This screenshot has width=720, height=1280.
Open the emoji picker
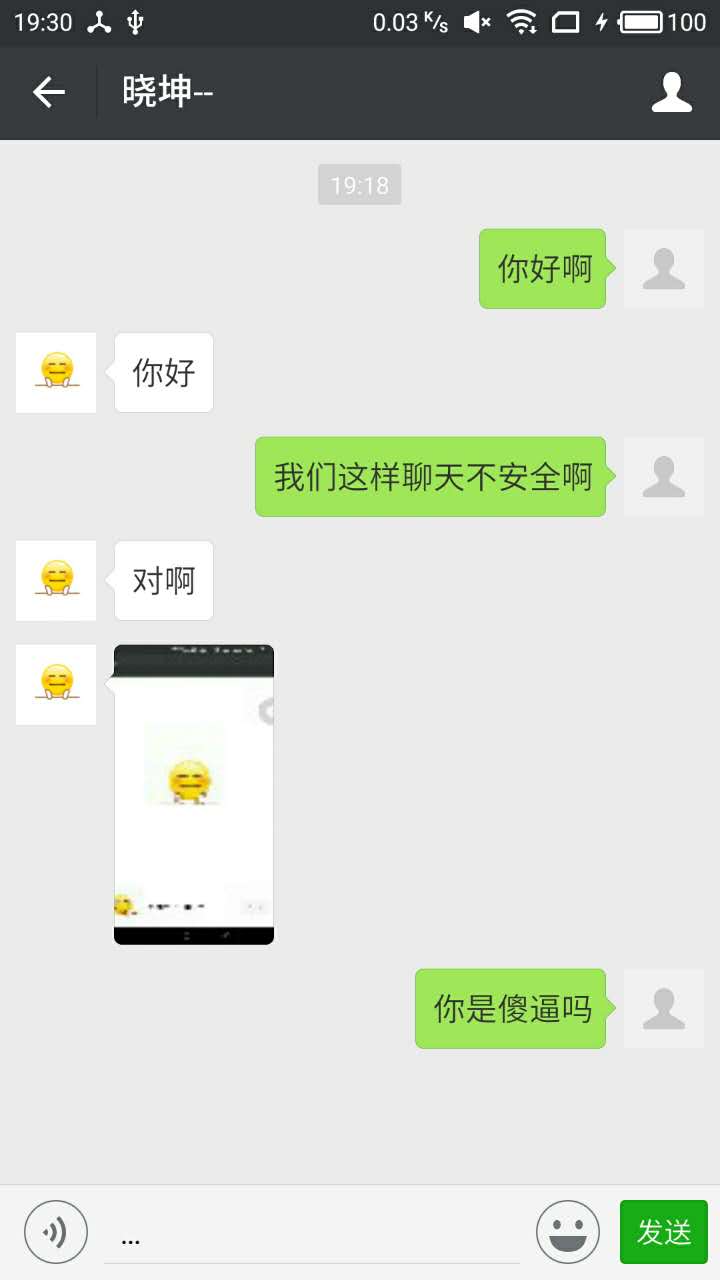pos(567,1232)
